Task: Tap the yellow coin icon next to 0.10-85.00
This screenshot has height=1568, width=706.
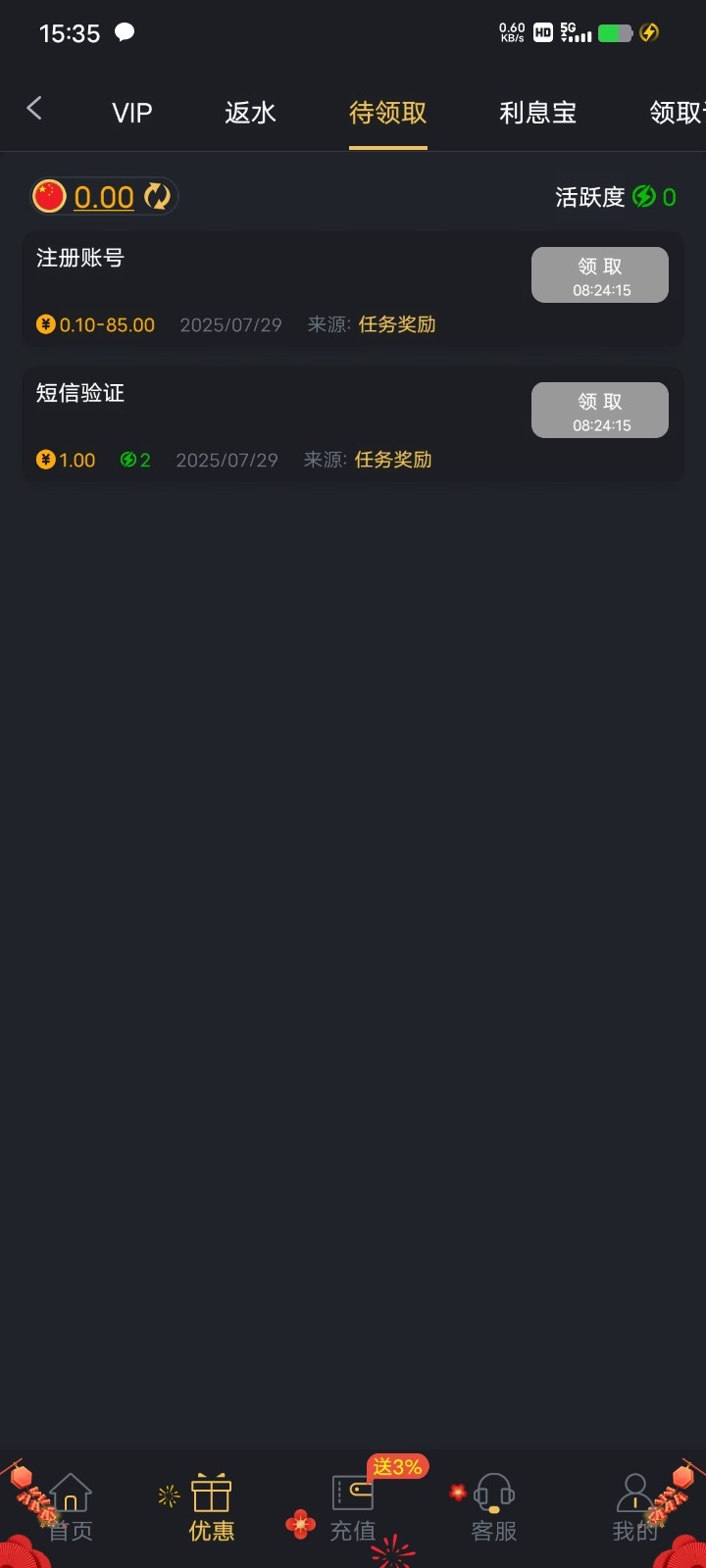Action: pyautogui.click(x=45, y=323)
